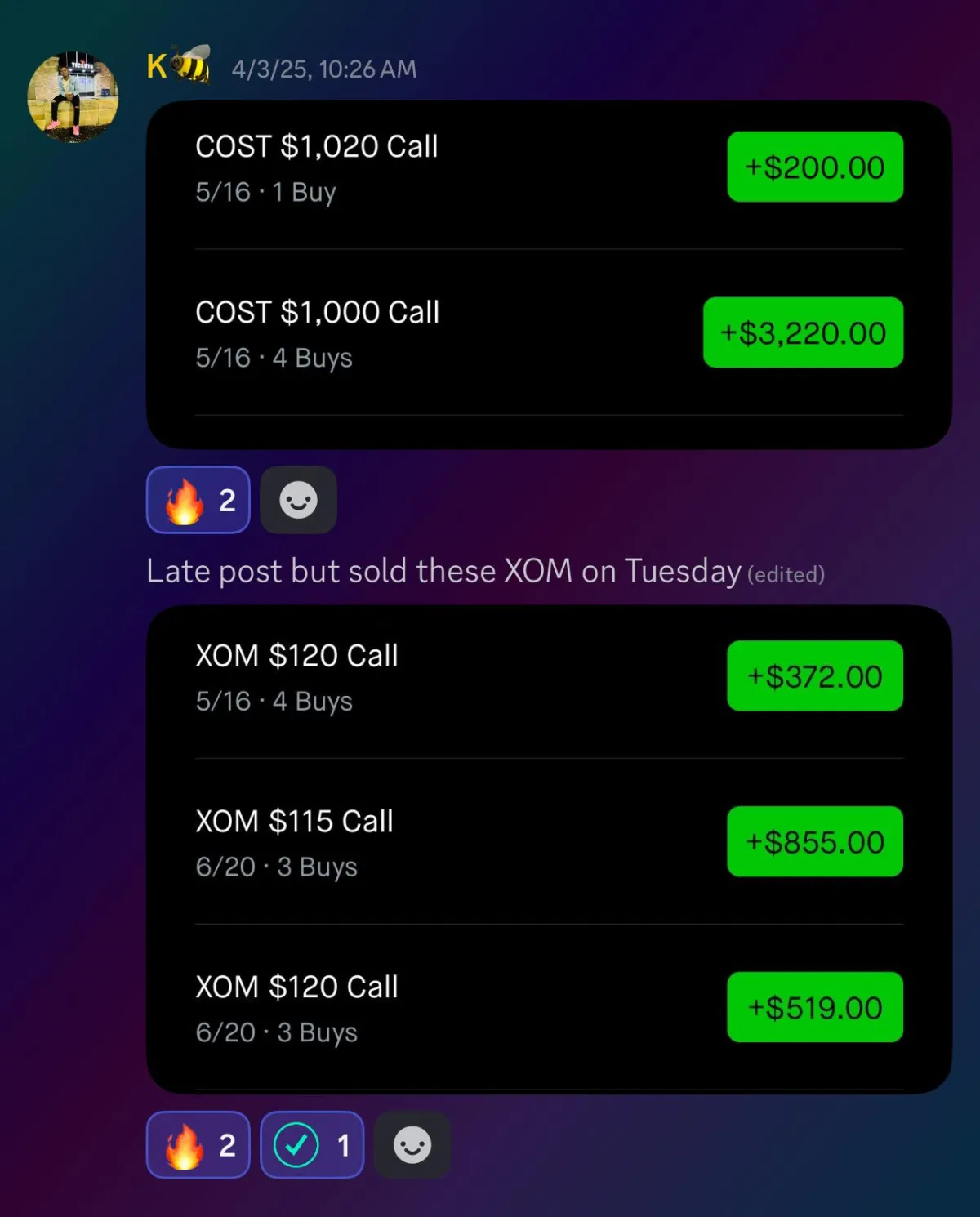The image size is (980, 1217).
Task: Open K's profile picture
Action: (73, 97)
